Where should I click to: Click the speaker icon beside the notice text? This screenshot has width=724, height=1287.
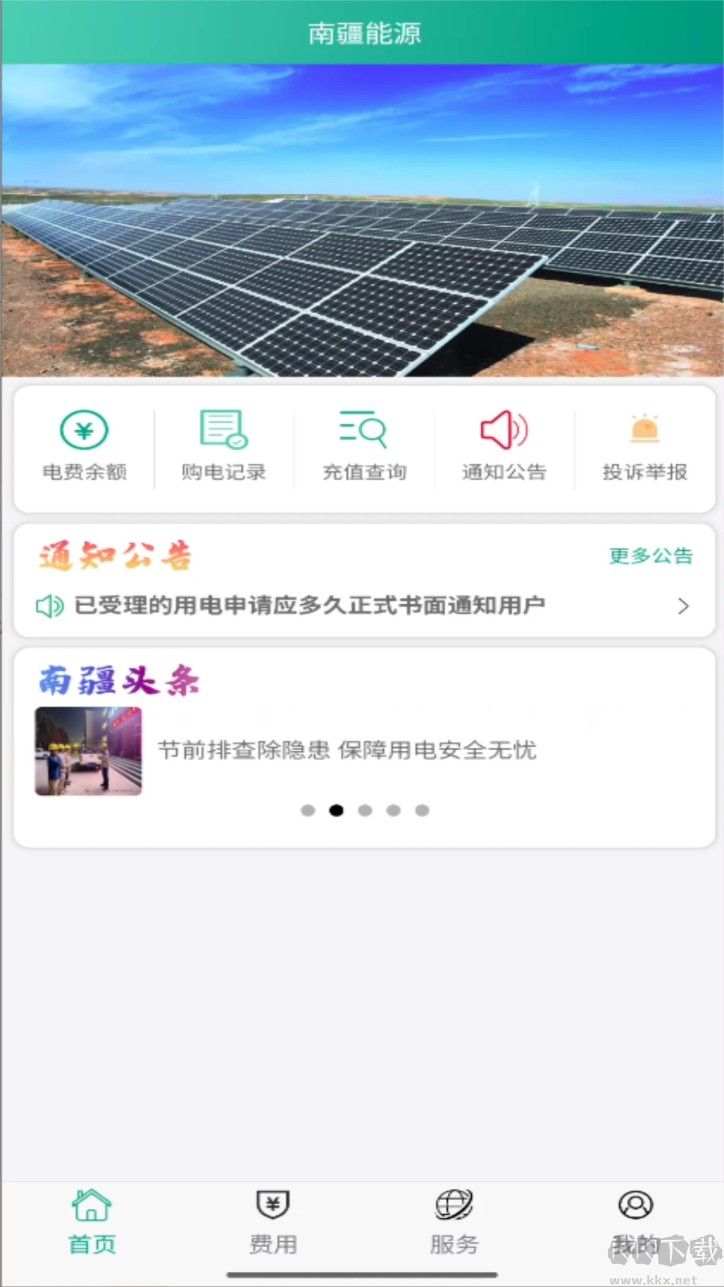[x=48, y=606]
